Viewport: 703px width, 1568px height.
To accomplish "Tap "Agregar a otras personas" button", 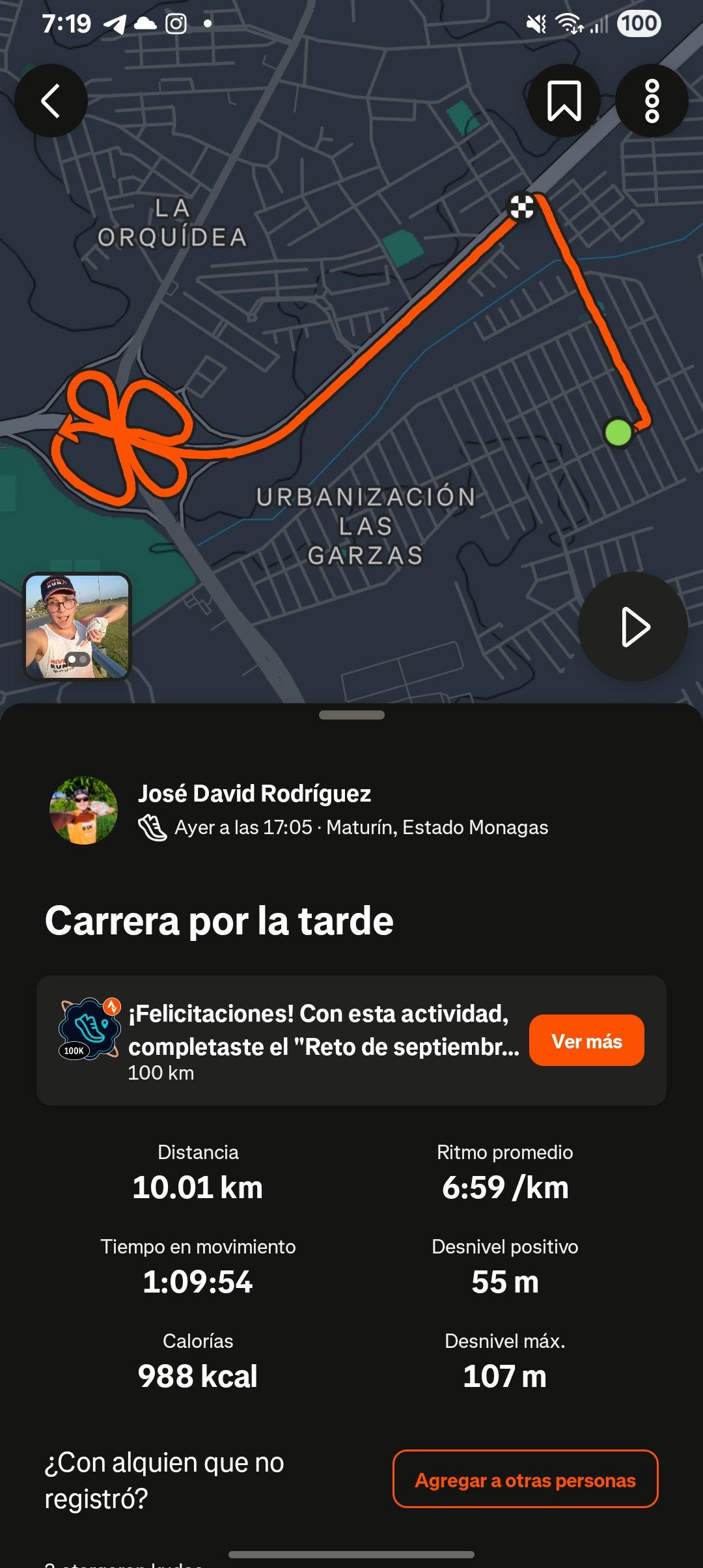I will pos(525,1479).
